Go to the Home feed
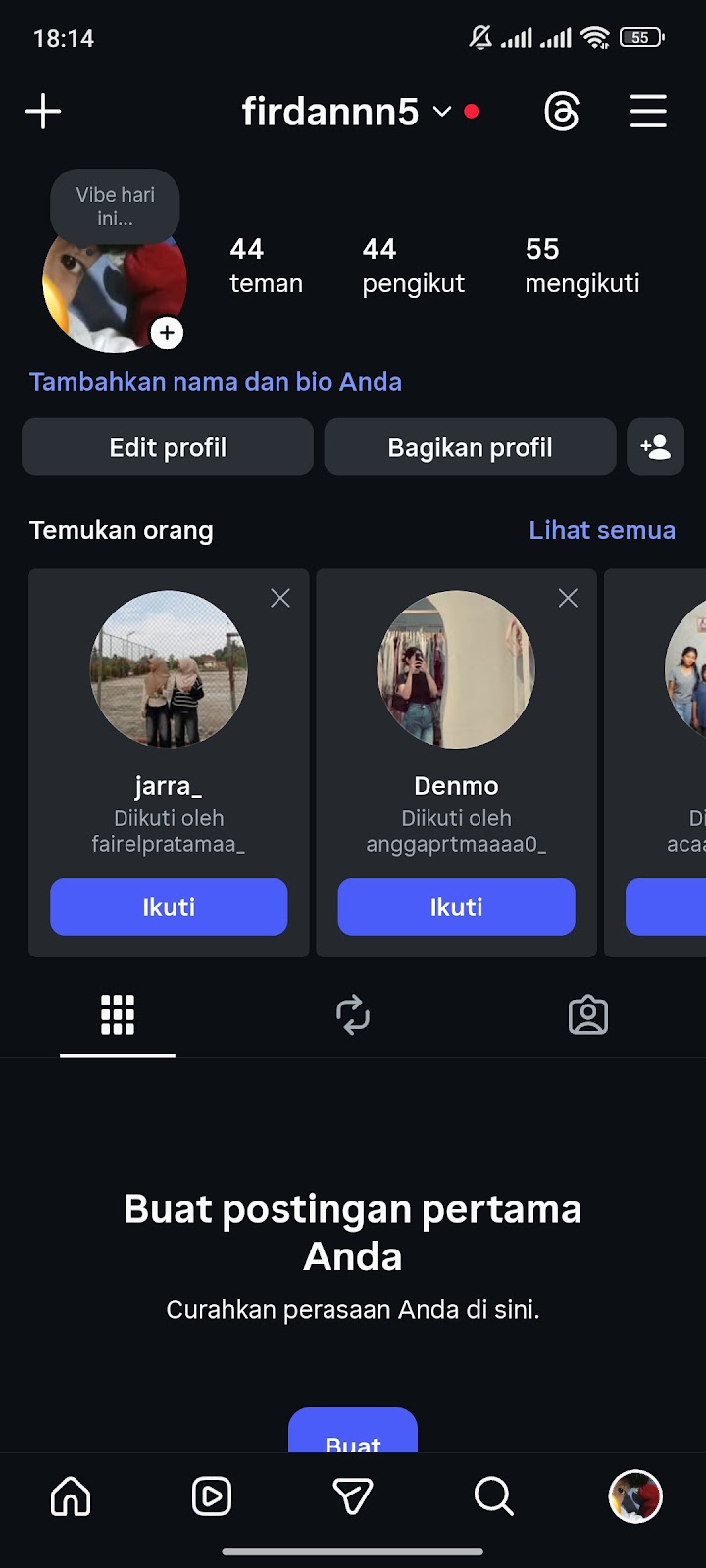This screenshot has height=1568, width=706. click(71, 1496)
